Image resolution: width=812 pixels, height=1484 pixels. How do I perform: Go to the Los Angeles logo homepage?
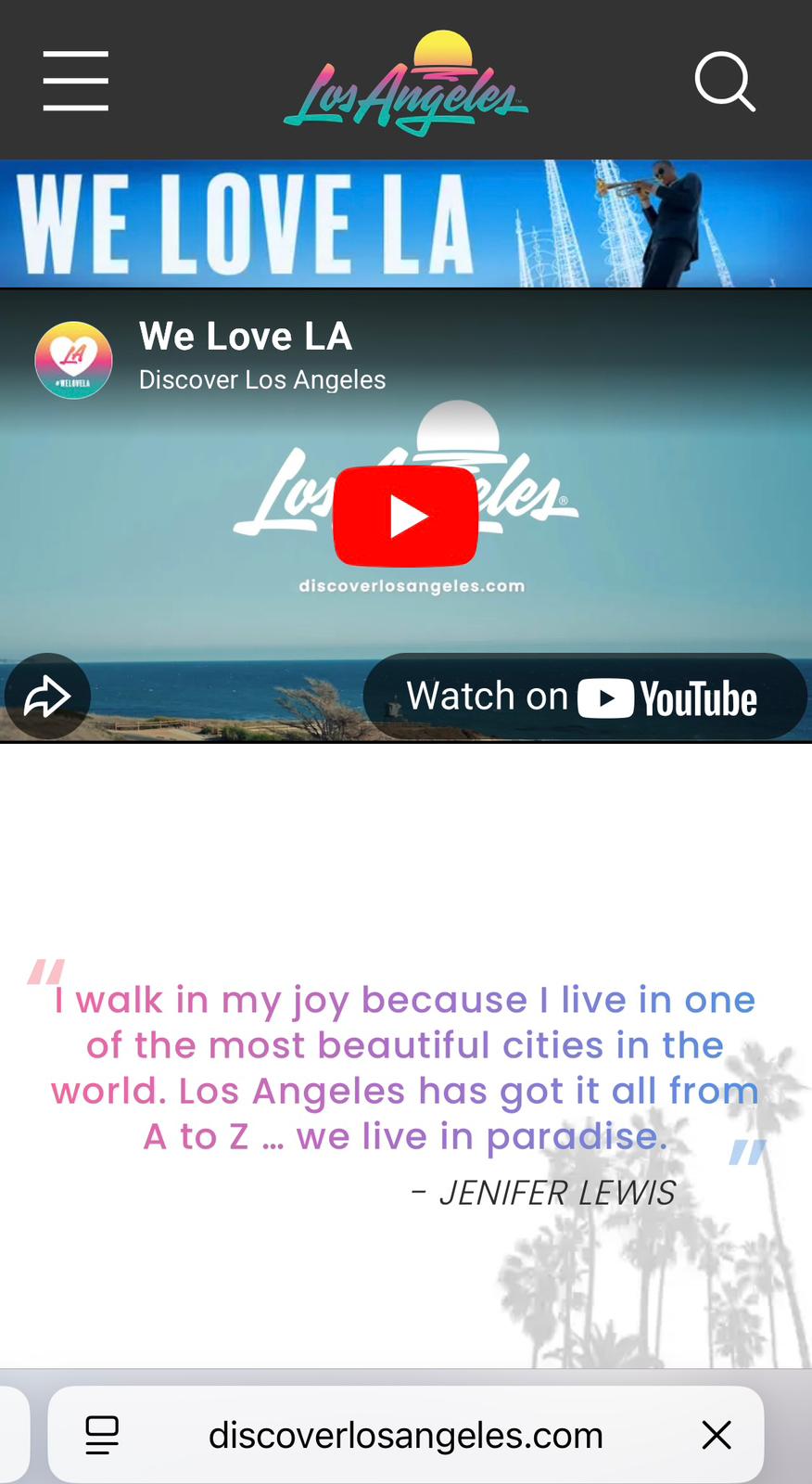point(406,85)
